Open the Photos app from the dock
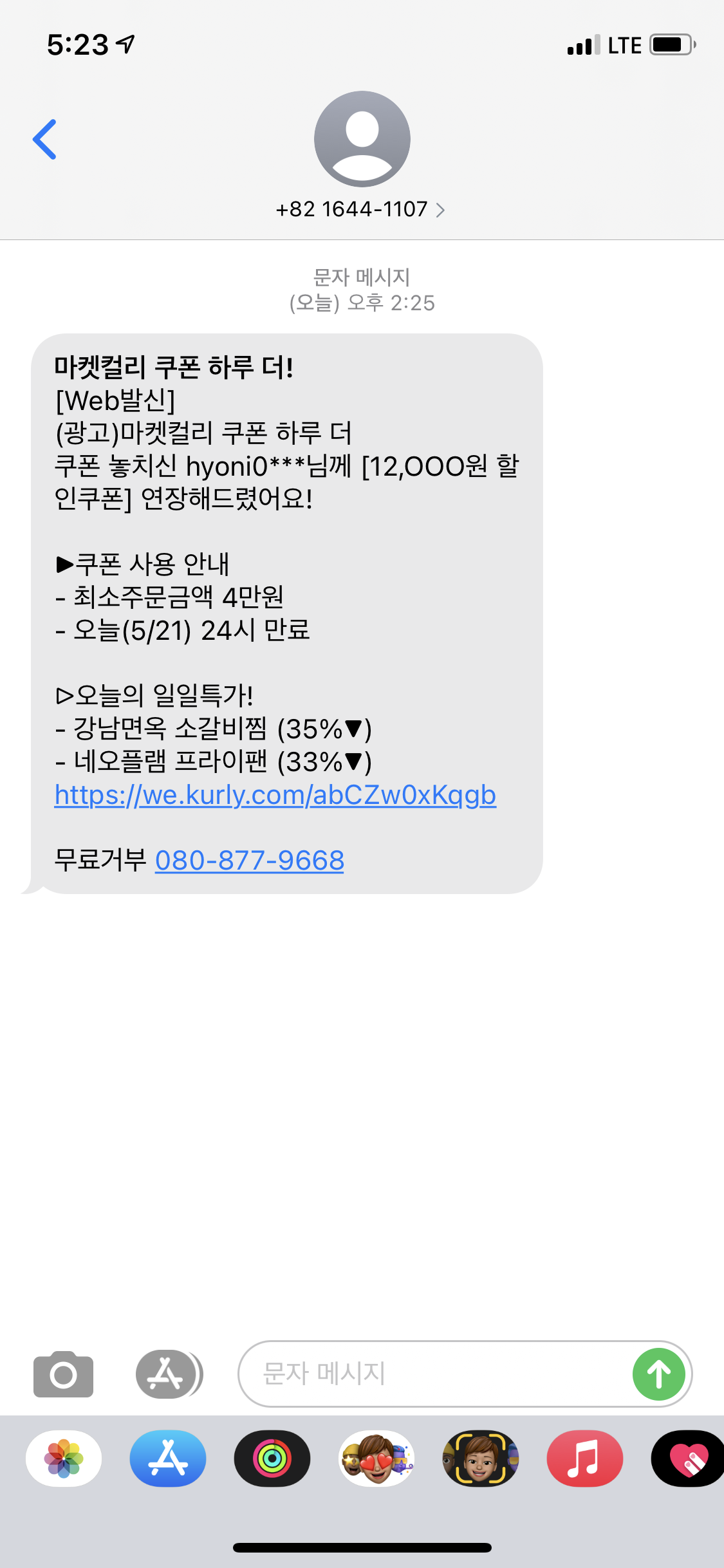Screen dimensions: 724x1568 pos(62,1460)
